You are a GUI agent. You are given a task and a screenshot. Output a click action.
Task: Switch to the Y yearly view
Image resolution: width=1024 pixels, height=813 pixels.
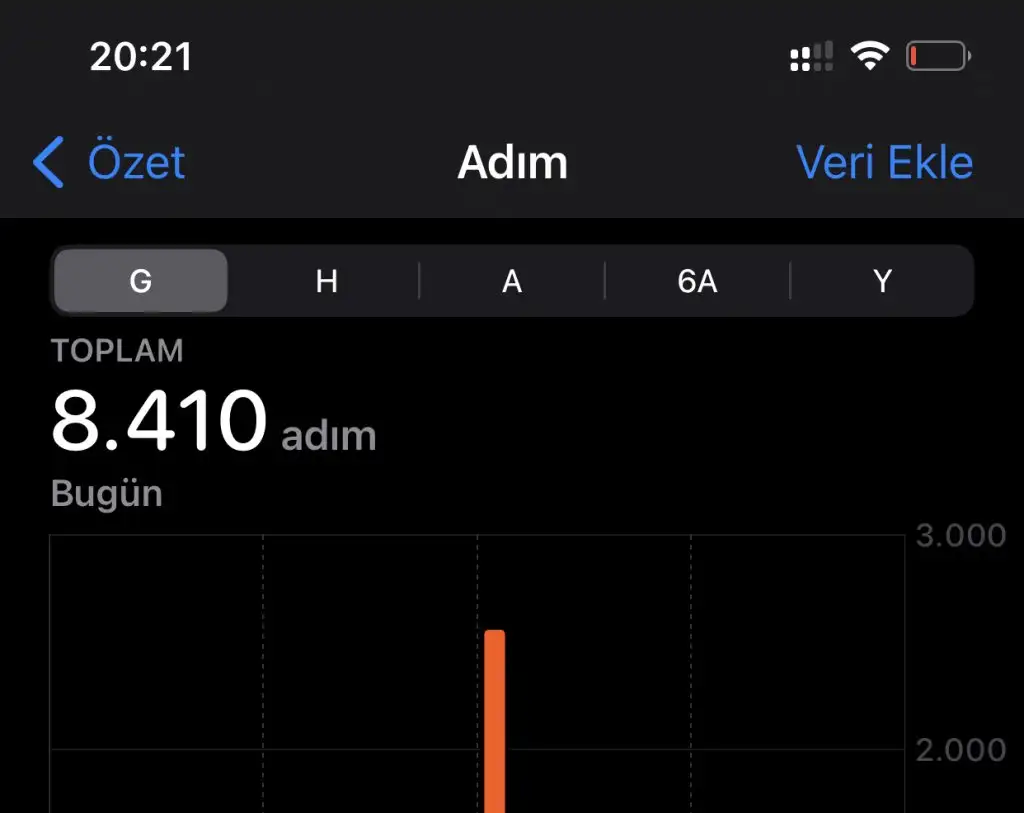click(882, 282)
